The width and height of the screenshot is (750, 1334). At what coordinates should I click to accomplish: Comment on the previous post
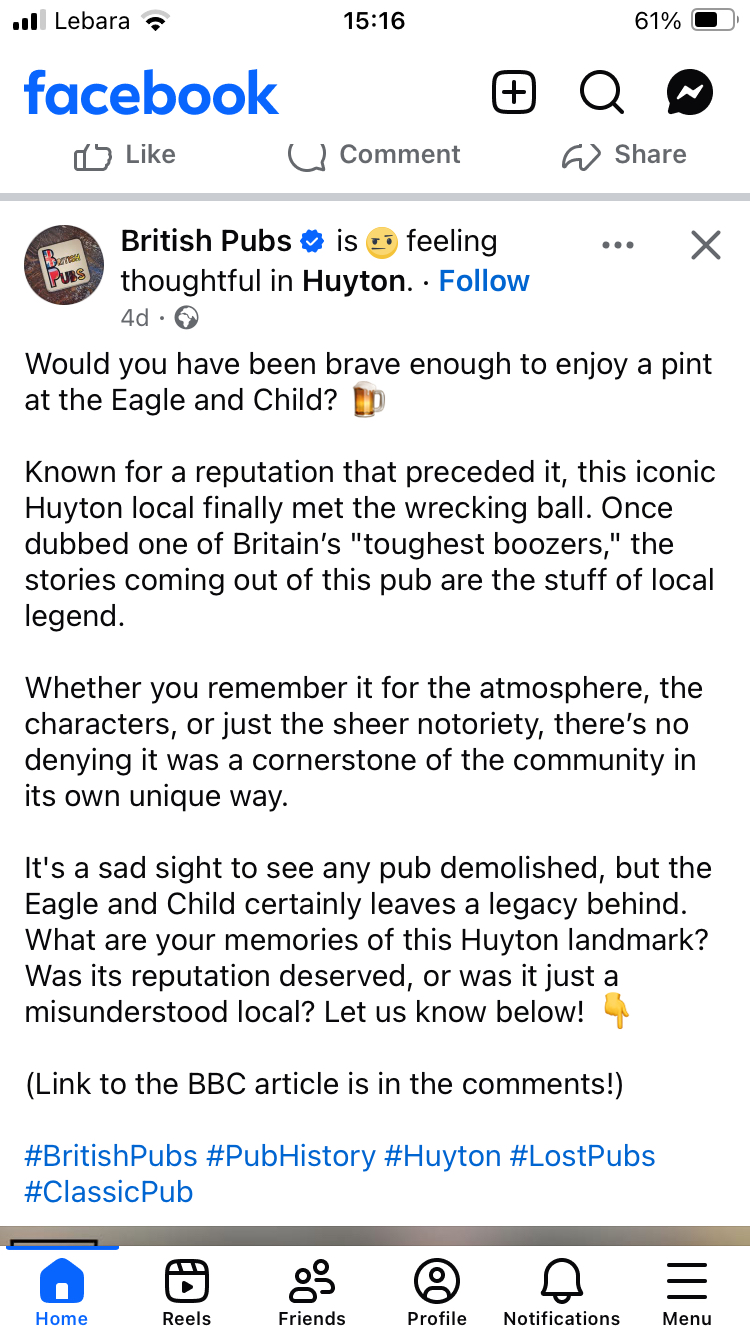(374, 155)
